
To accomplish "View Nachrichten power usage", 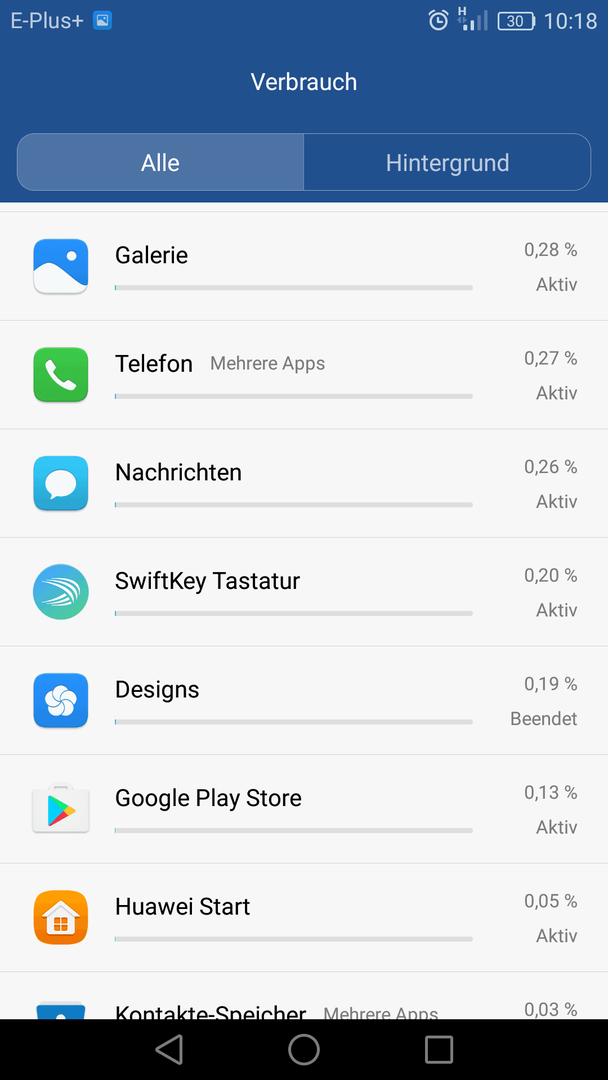I will tap(304, 484).
